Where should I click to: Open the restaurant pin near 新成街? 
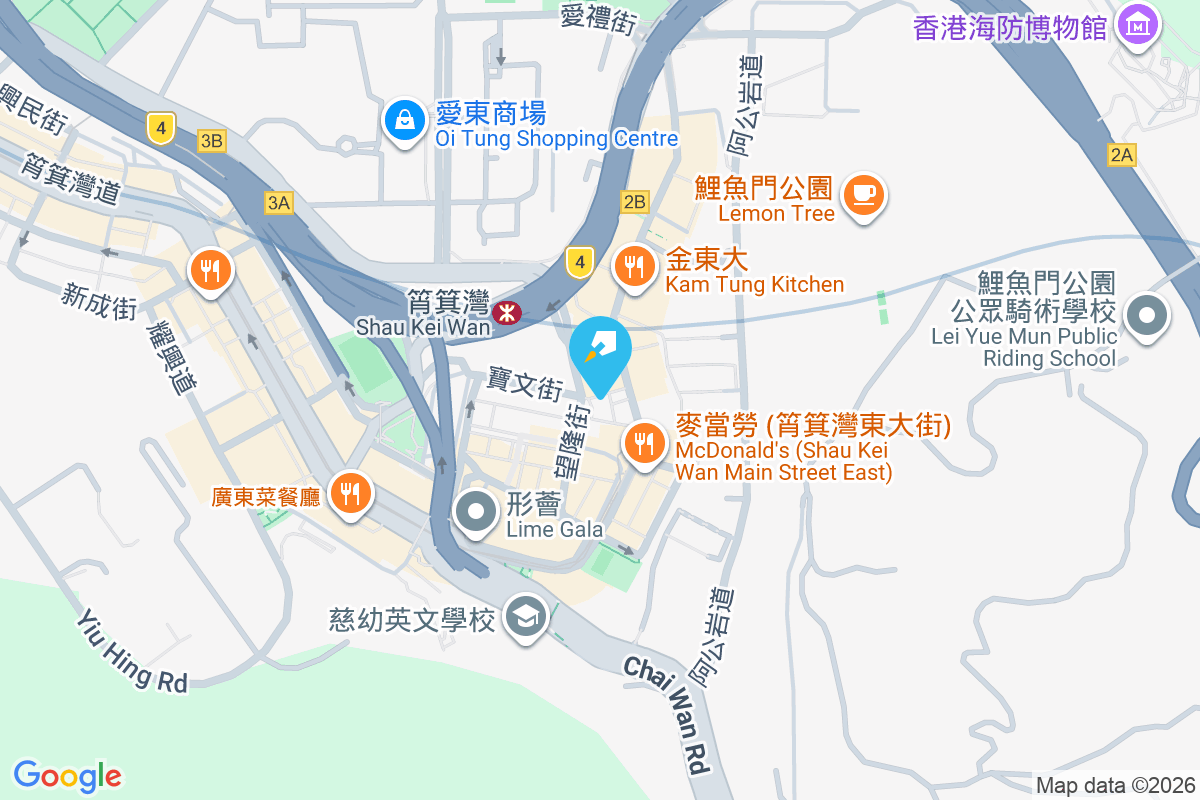210,270
